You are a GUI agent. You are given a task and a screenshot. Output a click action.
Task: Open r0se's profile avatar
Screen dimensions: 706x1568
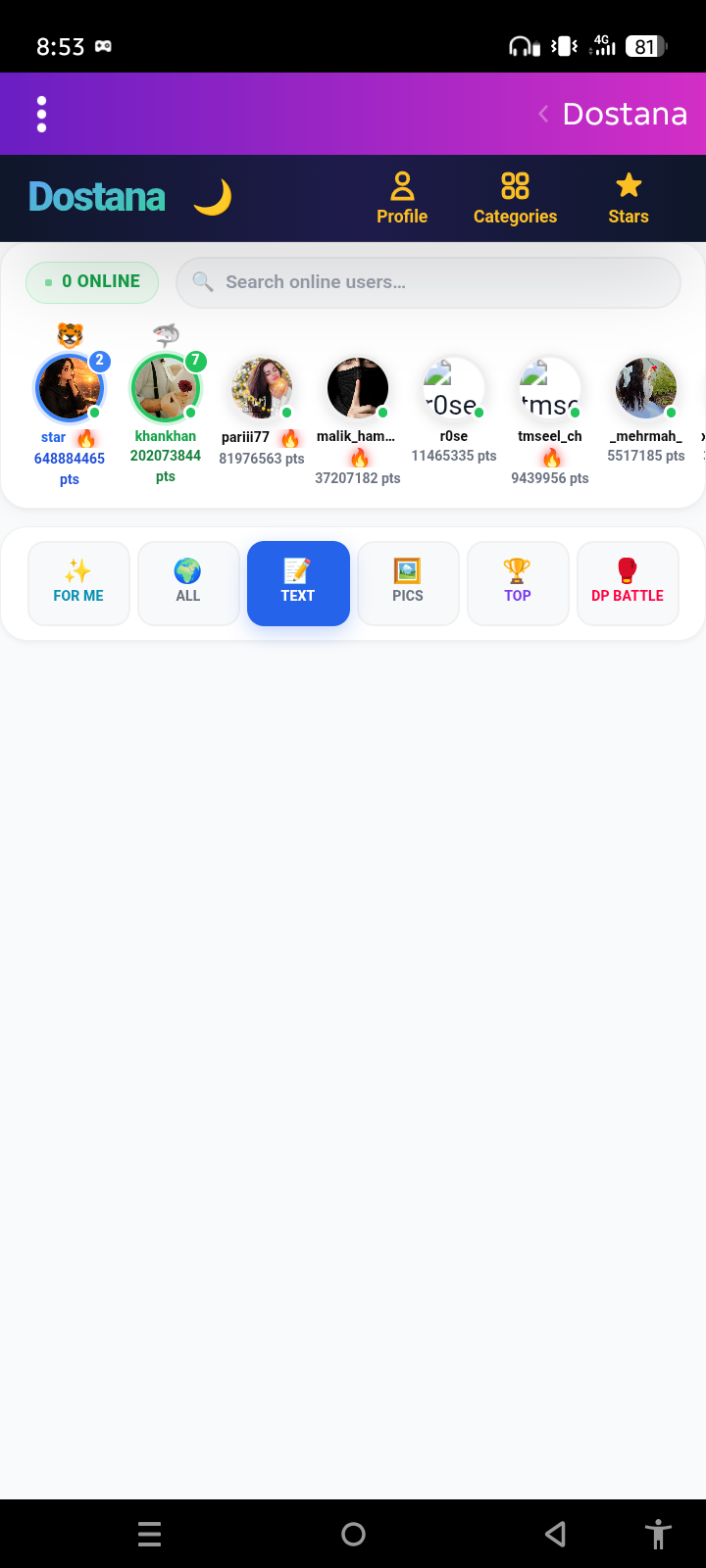[454, 388]
